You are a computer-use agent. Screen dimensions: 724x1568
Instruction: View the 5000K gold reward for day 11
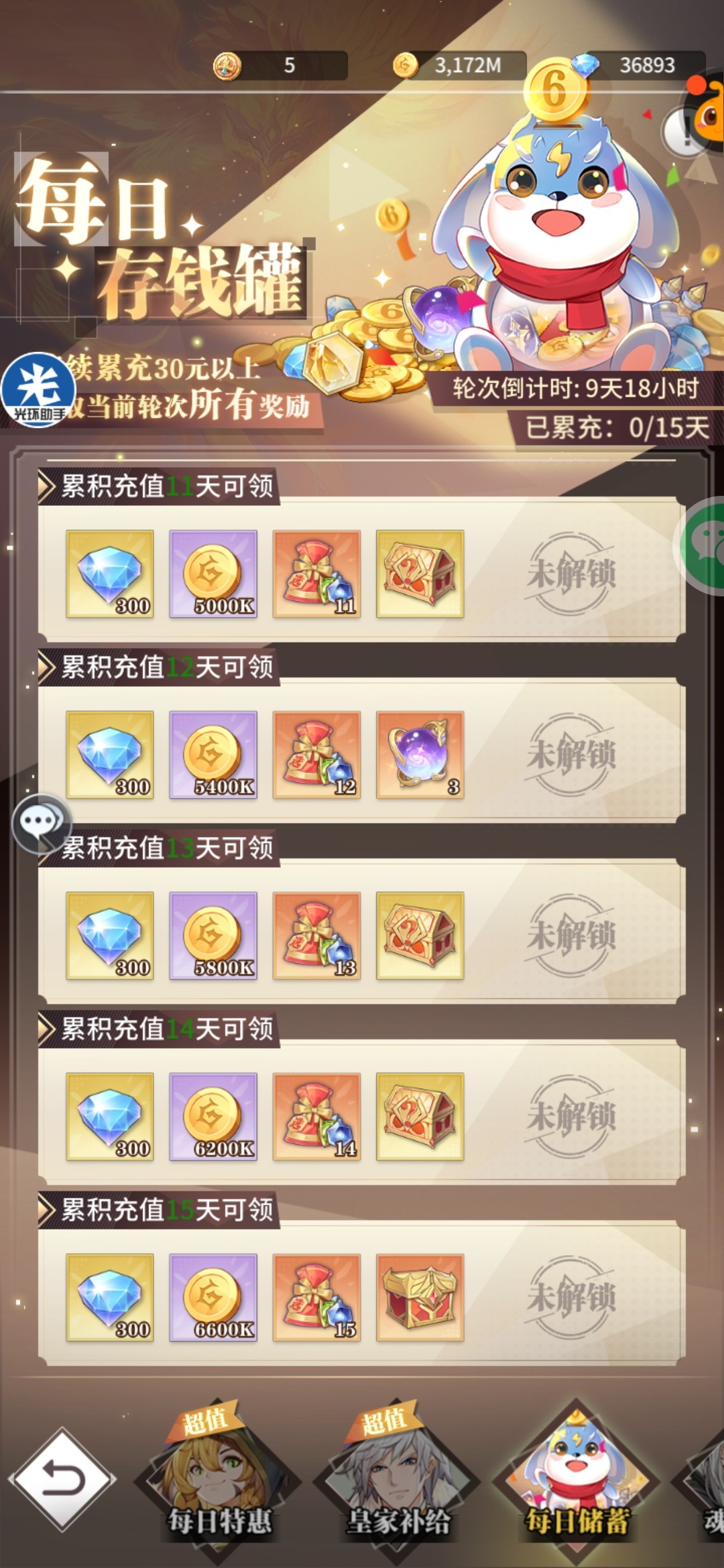point(213,574)
